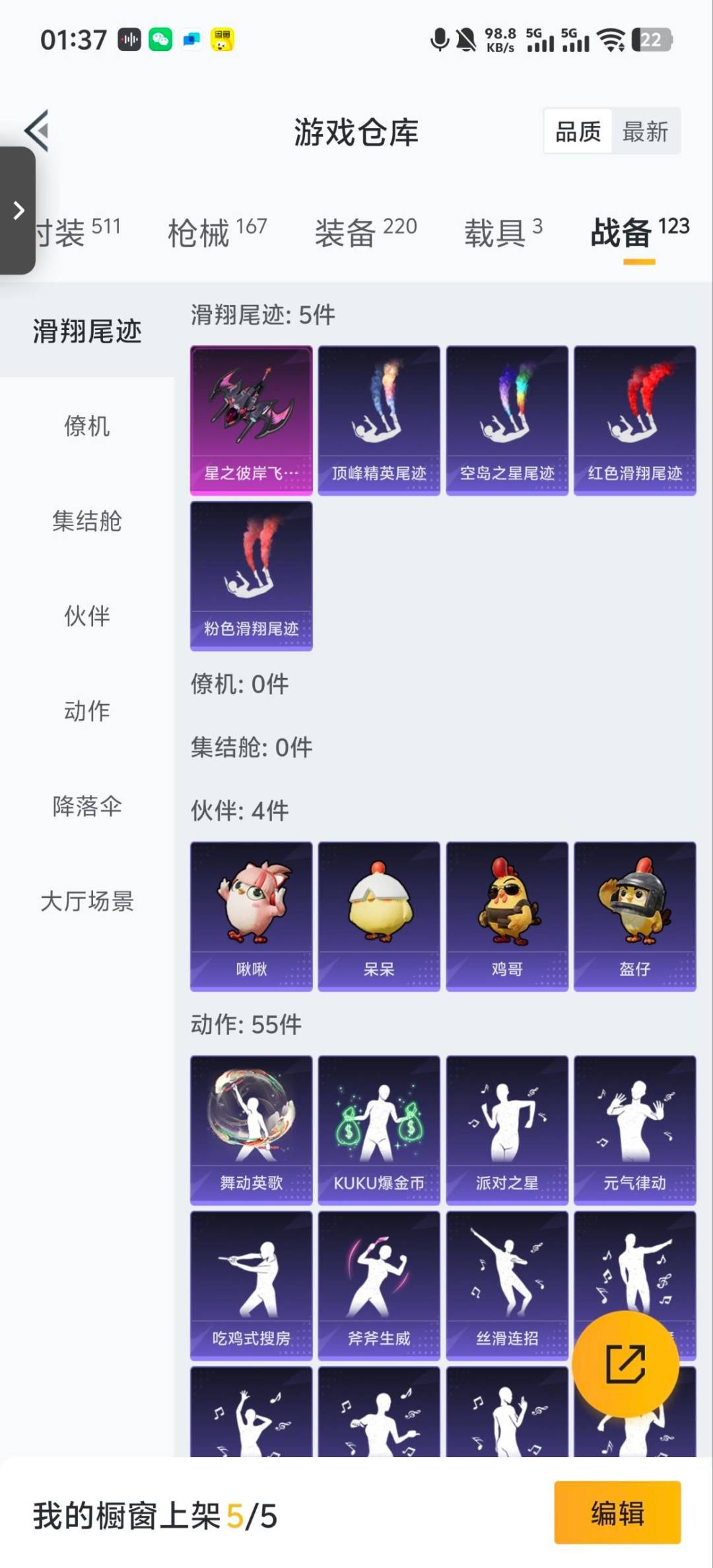Select the 啾啾 companion pet
Viewport: 713px width, 1568px height.
pos(251,914)
